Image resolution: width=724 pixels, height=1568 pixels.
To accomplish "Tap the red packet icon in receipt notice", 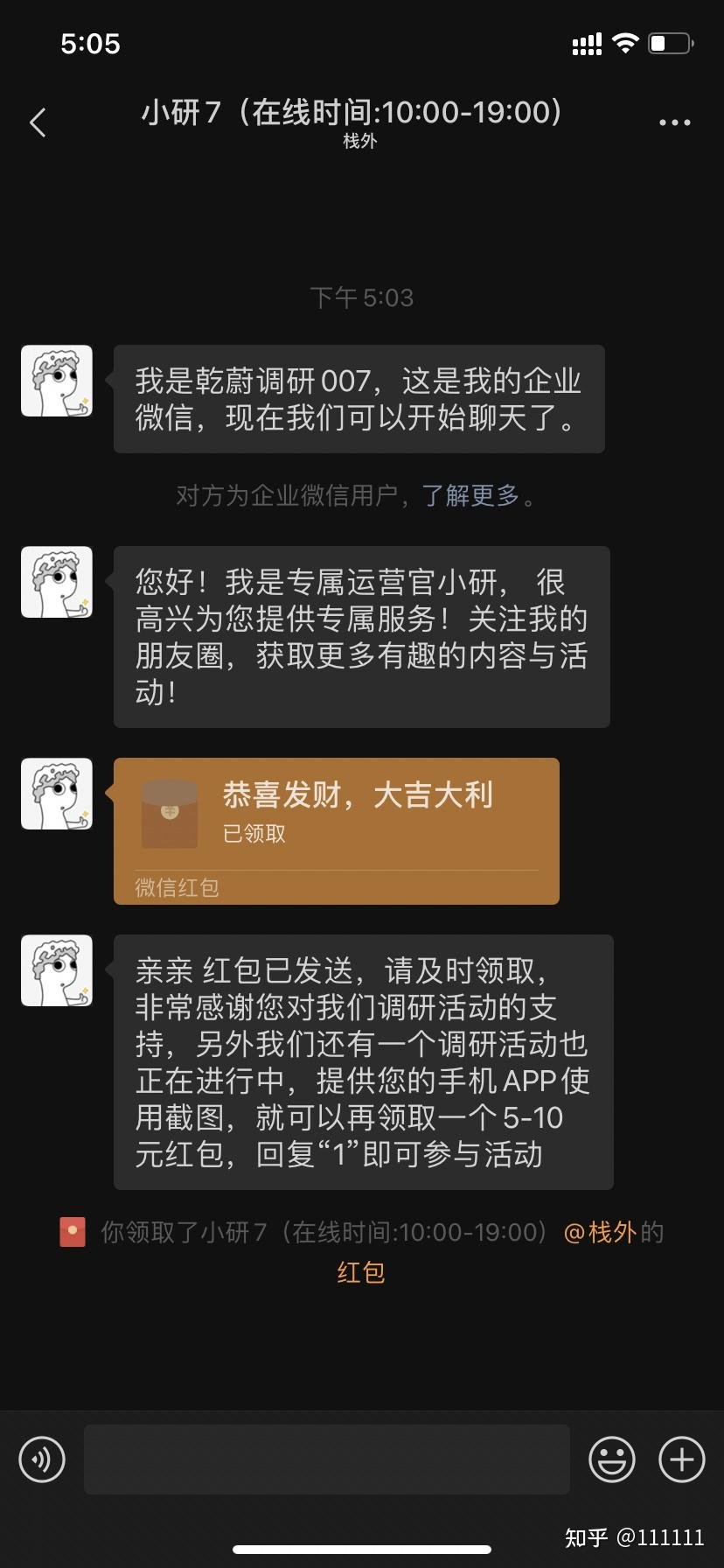I will coord(72,1230).
